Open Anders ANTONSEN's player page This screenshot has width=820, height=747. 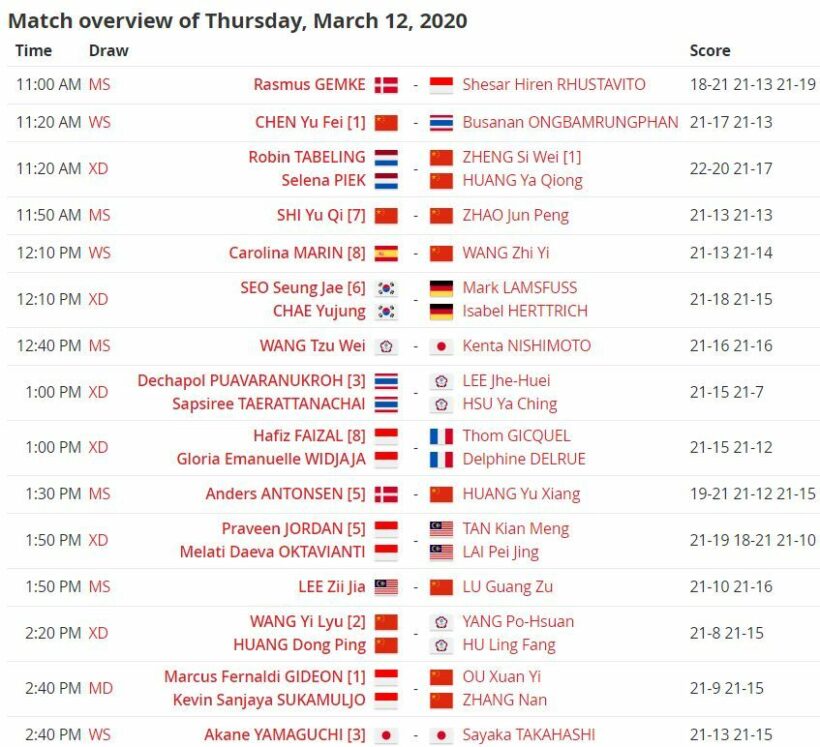(x=285, y=494)
